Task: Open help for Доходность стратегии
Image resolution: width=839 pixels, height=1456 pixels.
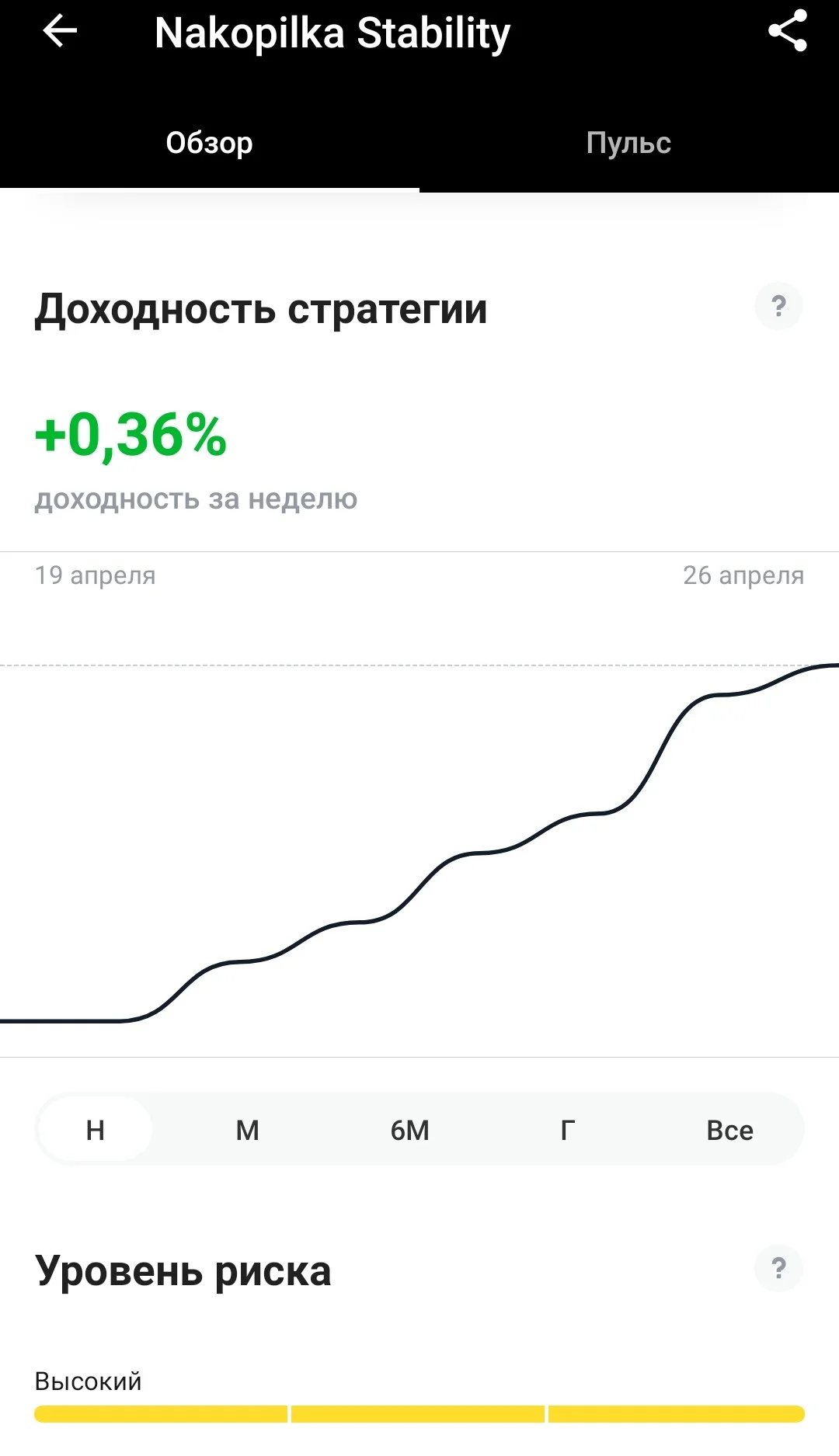Action: click(778, 306)
